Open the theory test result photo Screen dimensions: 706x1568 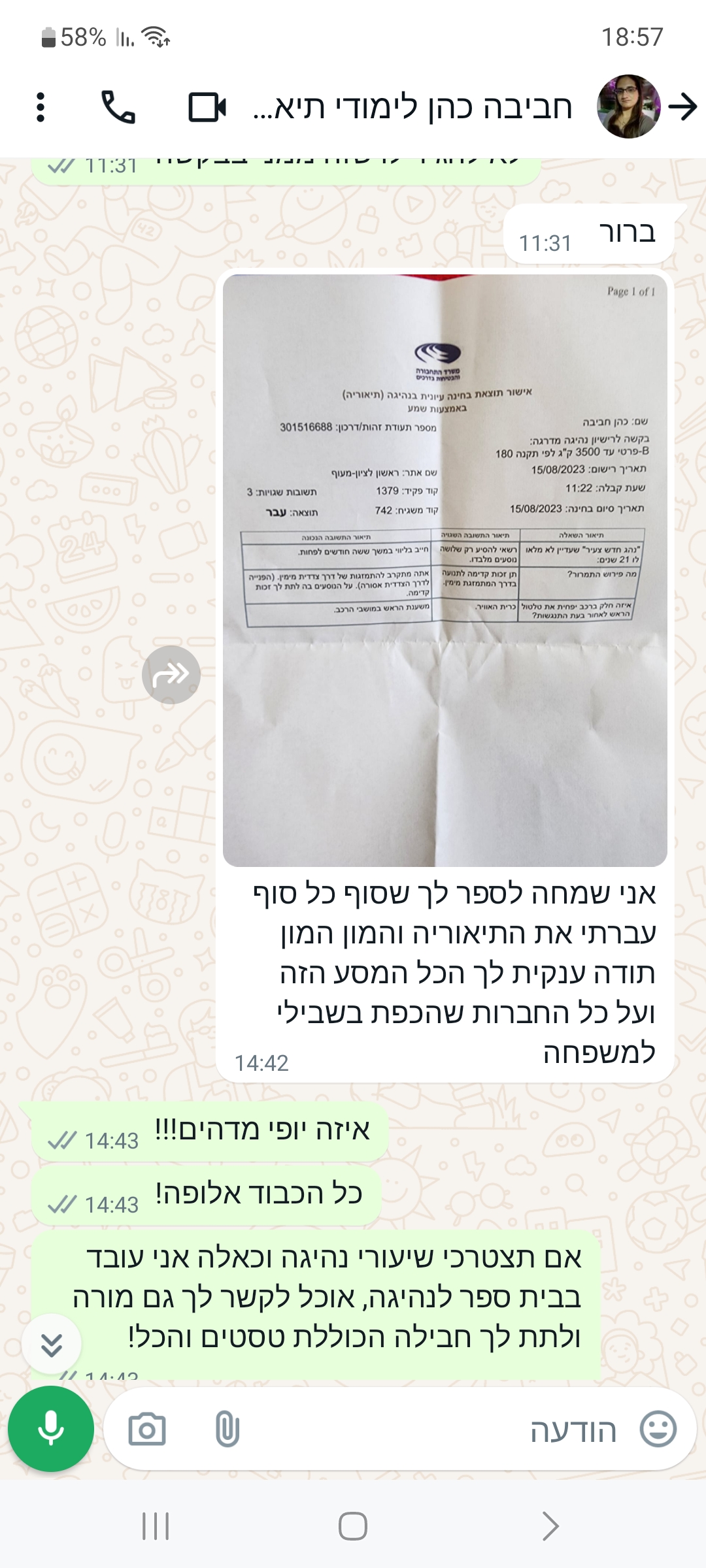coord(445,570)
